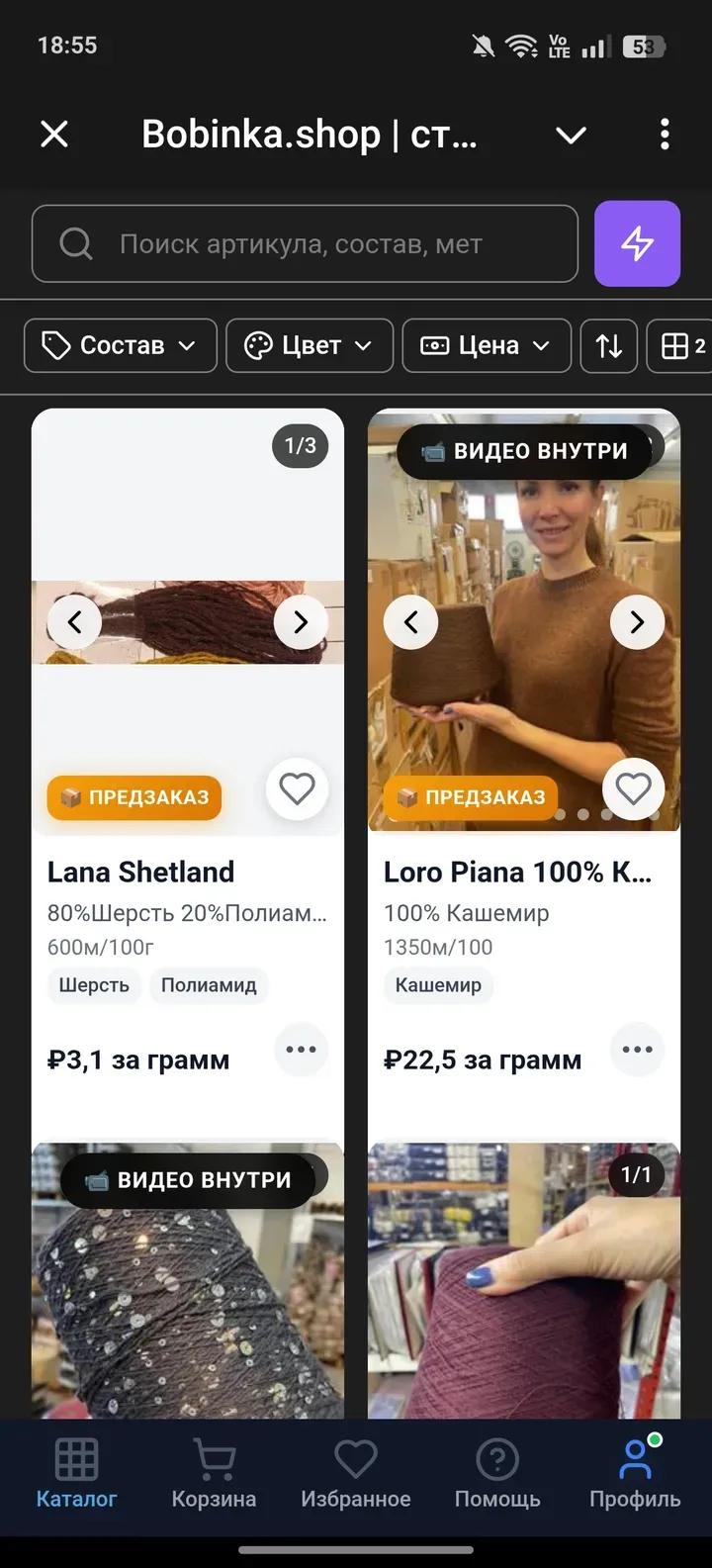Screen dimensions: 712x1568
Task: Add Loro Piana cashmere to favorites
Action: pos(633,789)
